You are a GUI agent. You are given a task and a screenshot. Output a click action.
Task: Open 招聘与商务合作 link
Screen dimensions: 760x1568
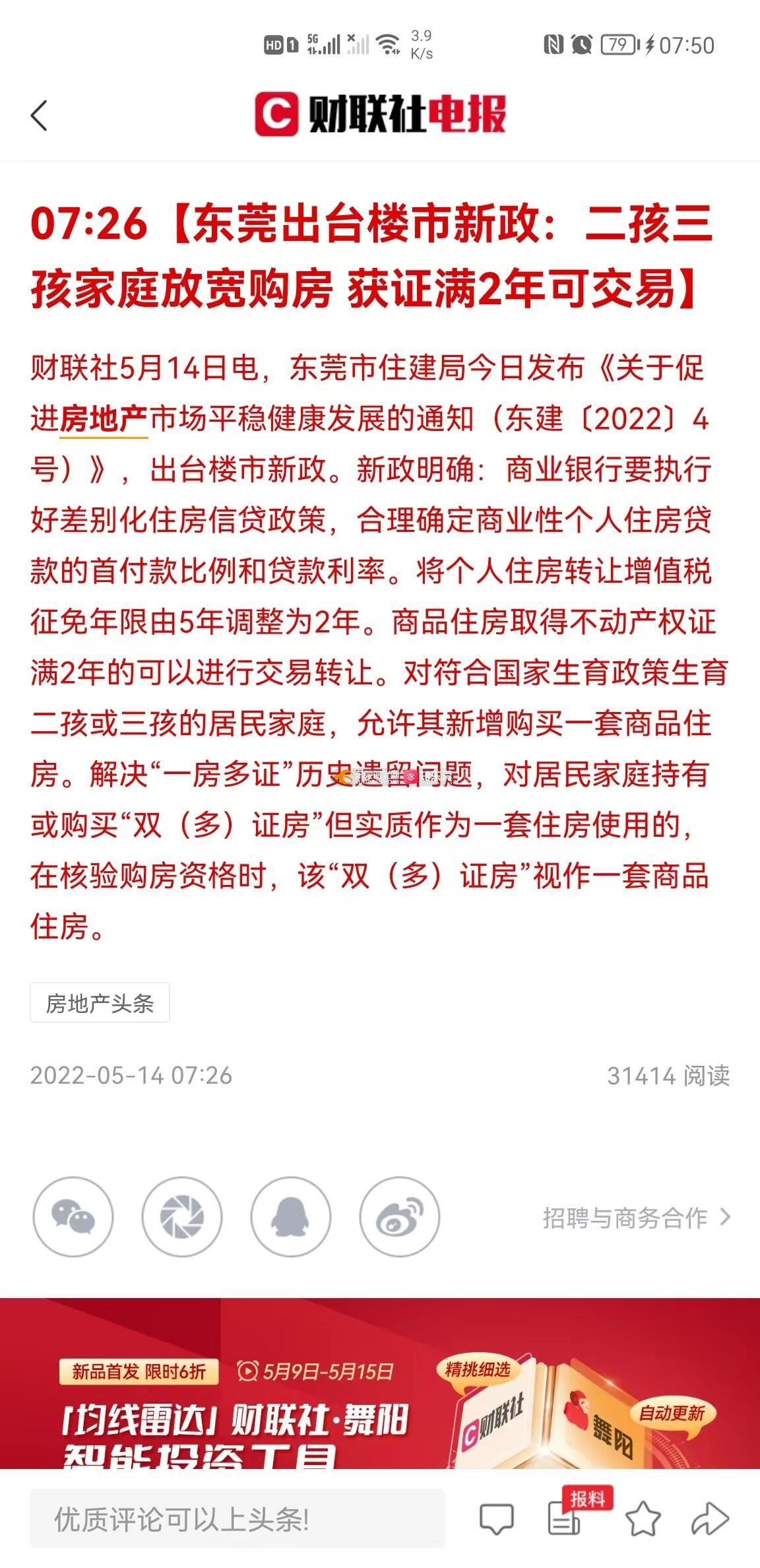point(635,1218)
